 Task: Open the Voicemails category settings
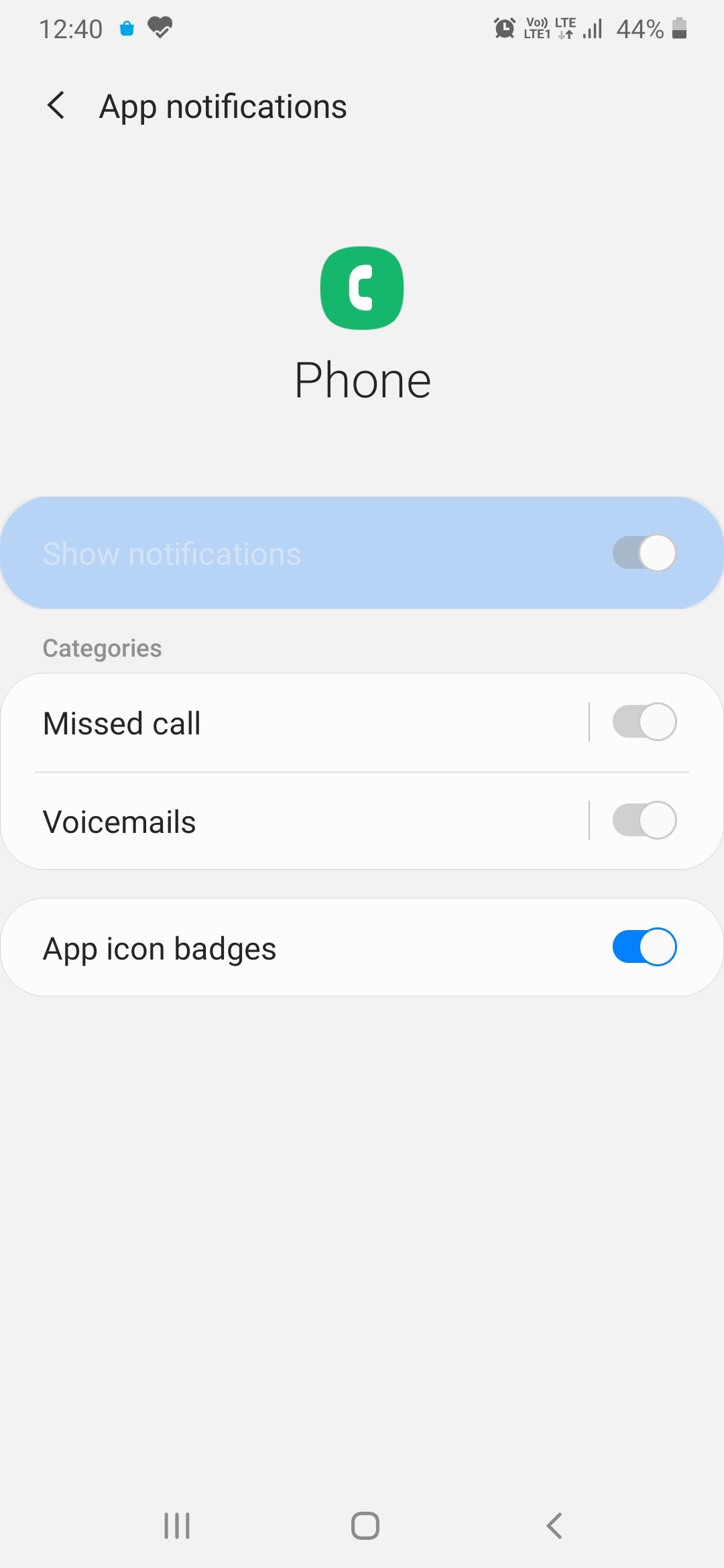[268, 820]
